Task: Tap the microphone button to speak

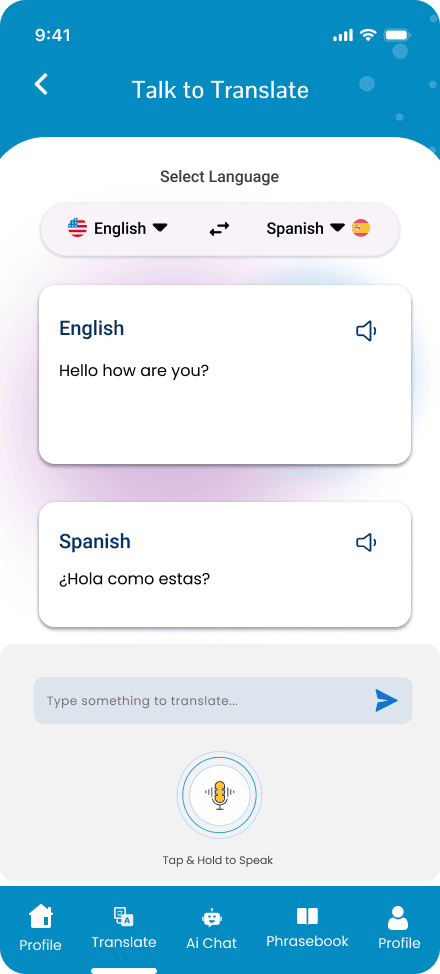Action: pyautogui.click(x=219, y=794)
